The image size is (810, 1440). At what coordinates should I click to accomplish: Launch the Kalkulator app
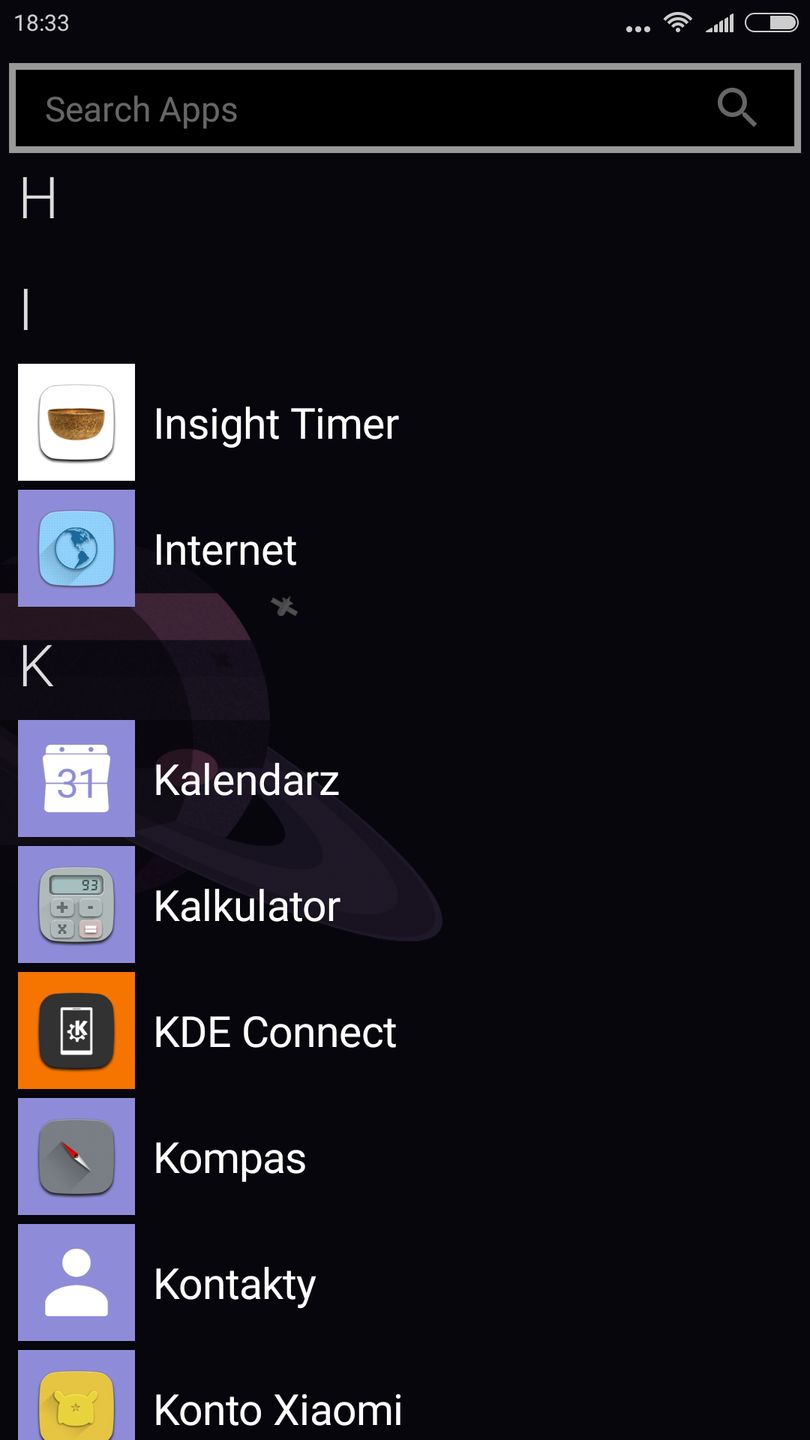click(76, 905)
